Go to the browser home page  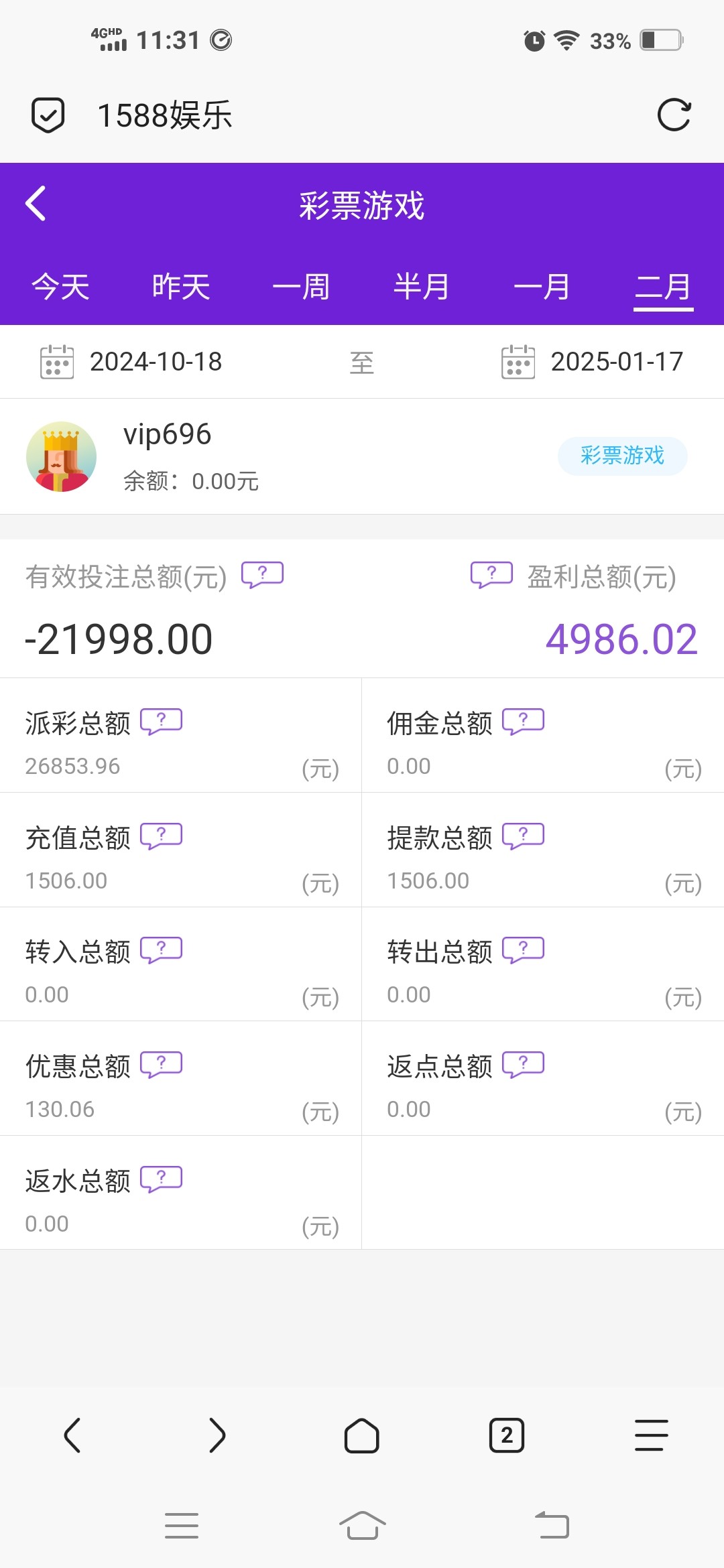tap(362, 1435)
